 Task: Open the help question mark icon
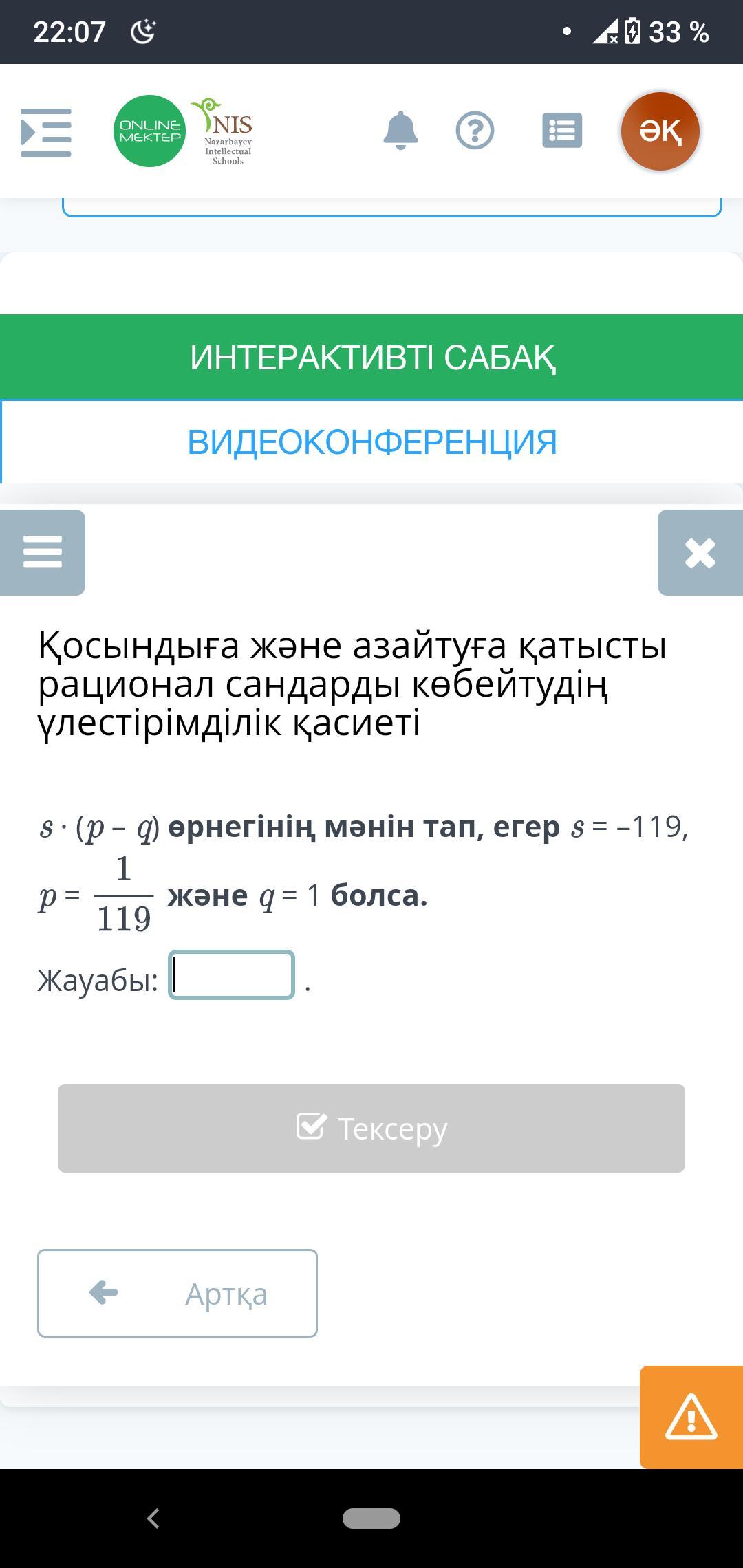(475, 131)
